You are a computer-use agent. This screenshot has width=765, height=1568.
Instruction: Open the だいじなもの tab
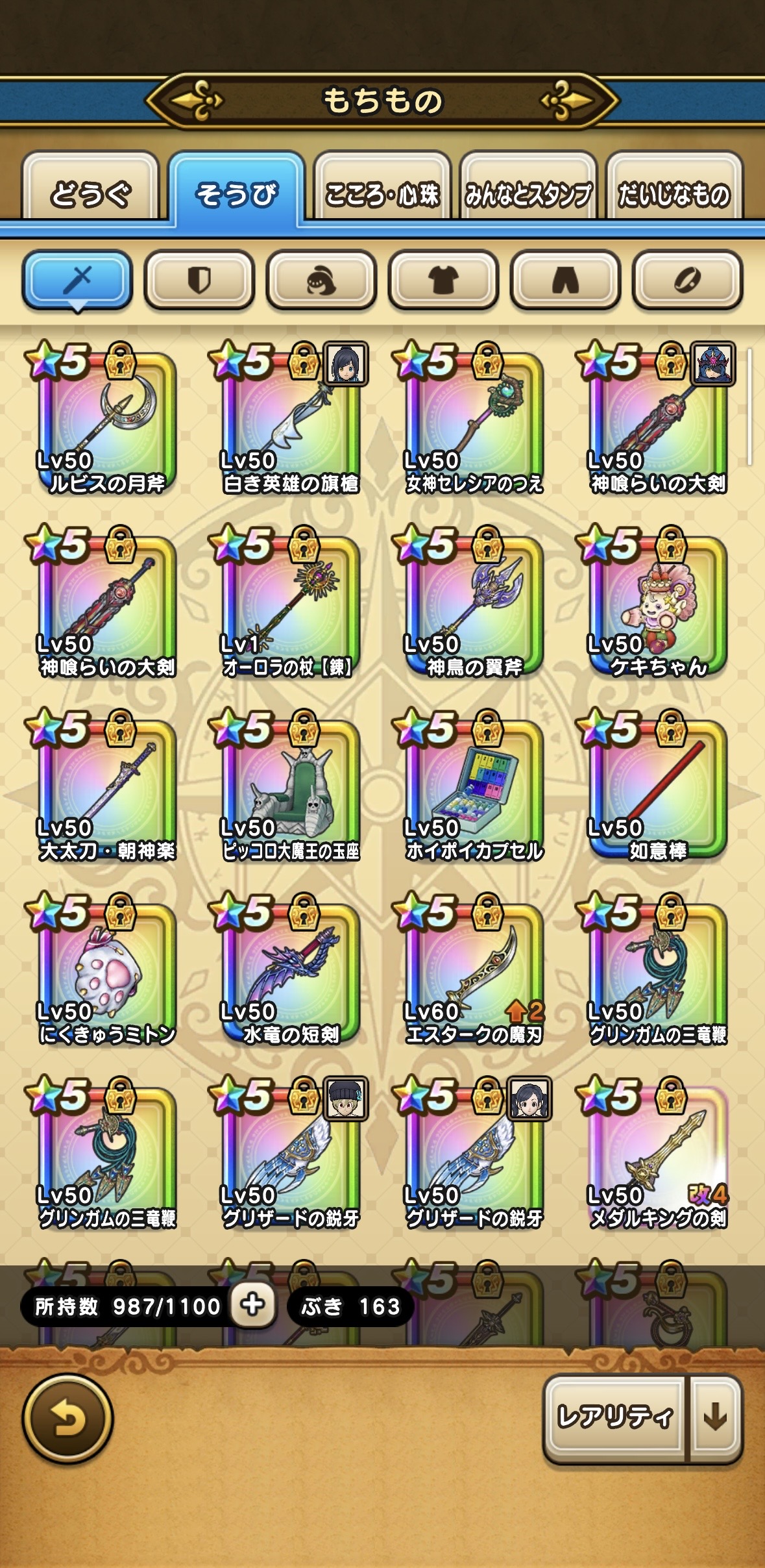pos(674,193)
